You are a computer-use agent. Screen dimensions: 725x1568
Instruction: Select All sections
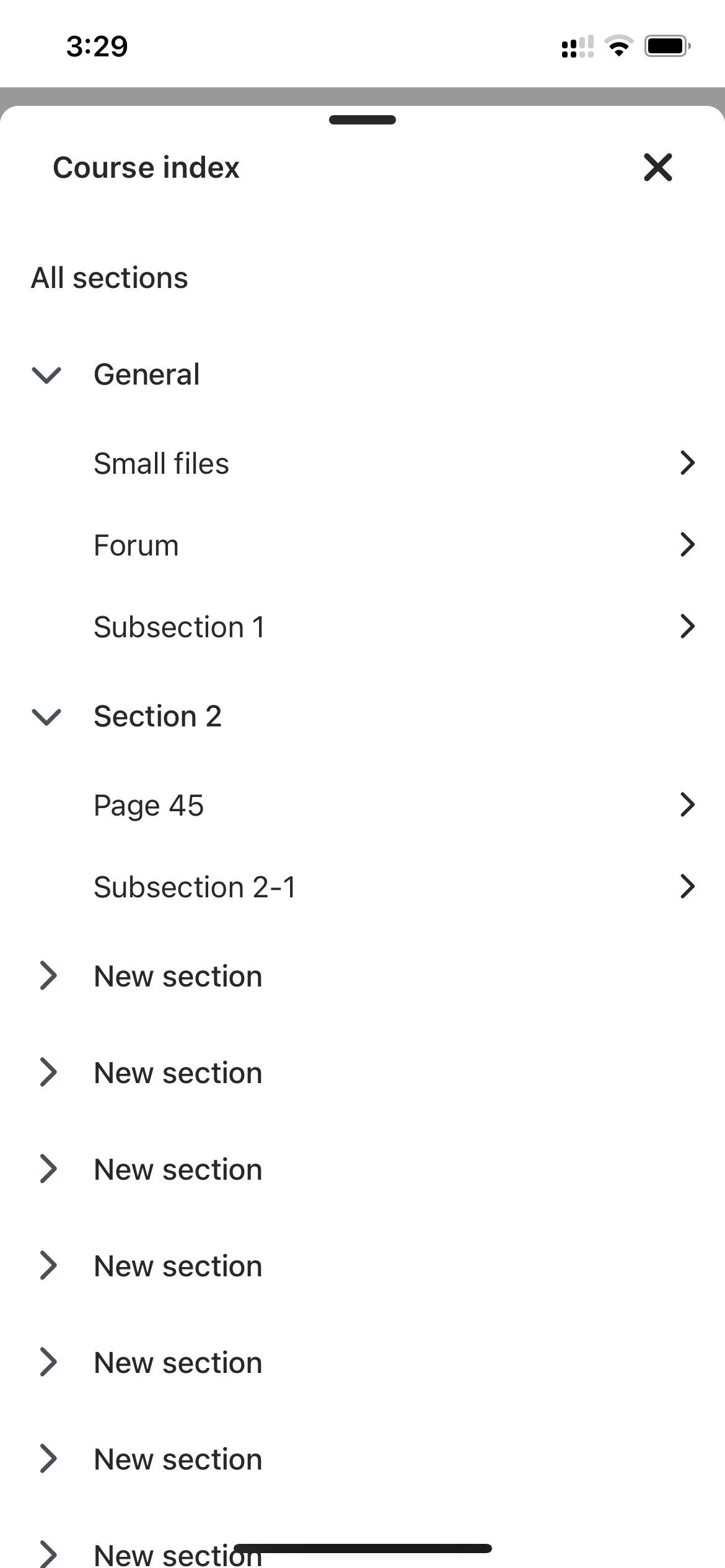[x=110, y=277]
